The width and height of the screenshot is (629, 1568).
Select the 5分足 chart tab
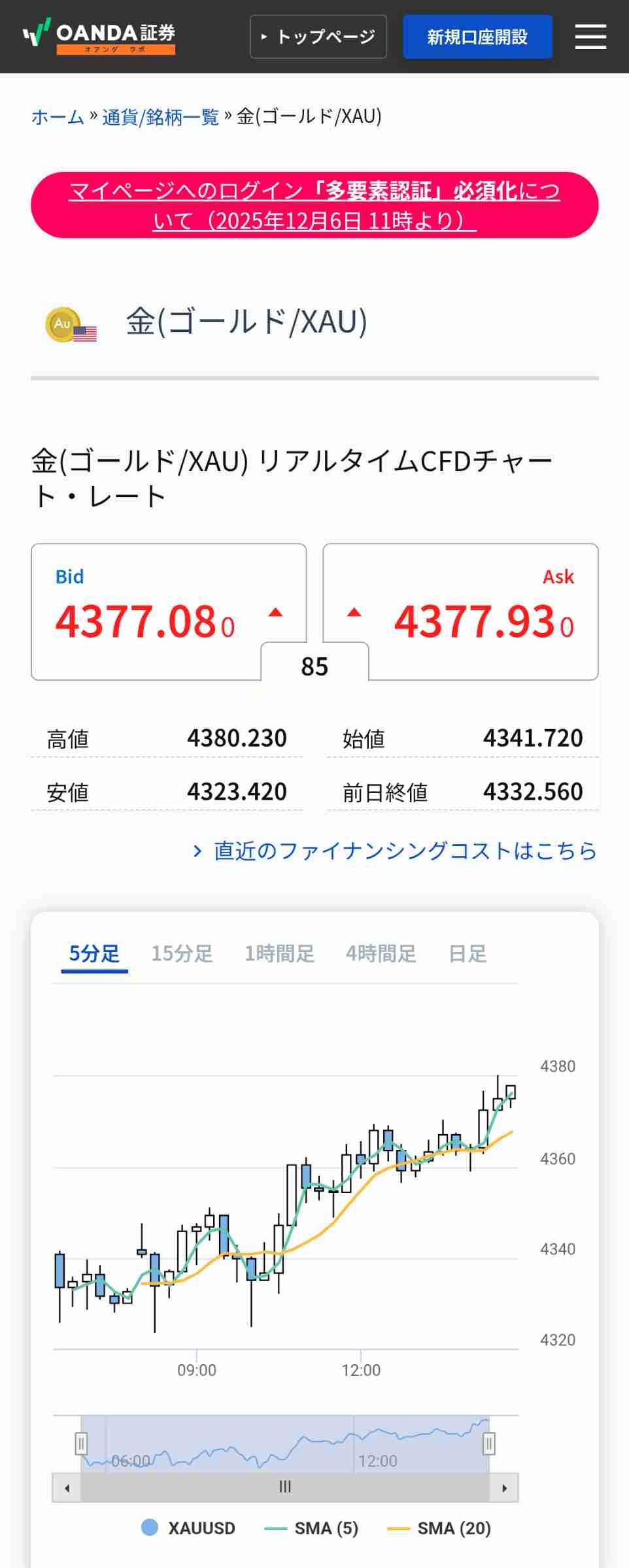[94, 954]
